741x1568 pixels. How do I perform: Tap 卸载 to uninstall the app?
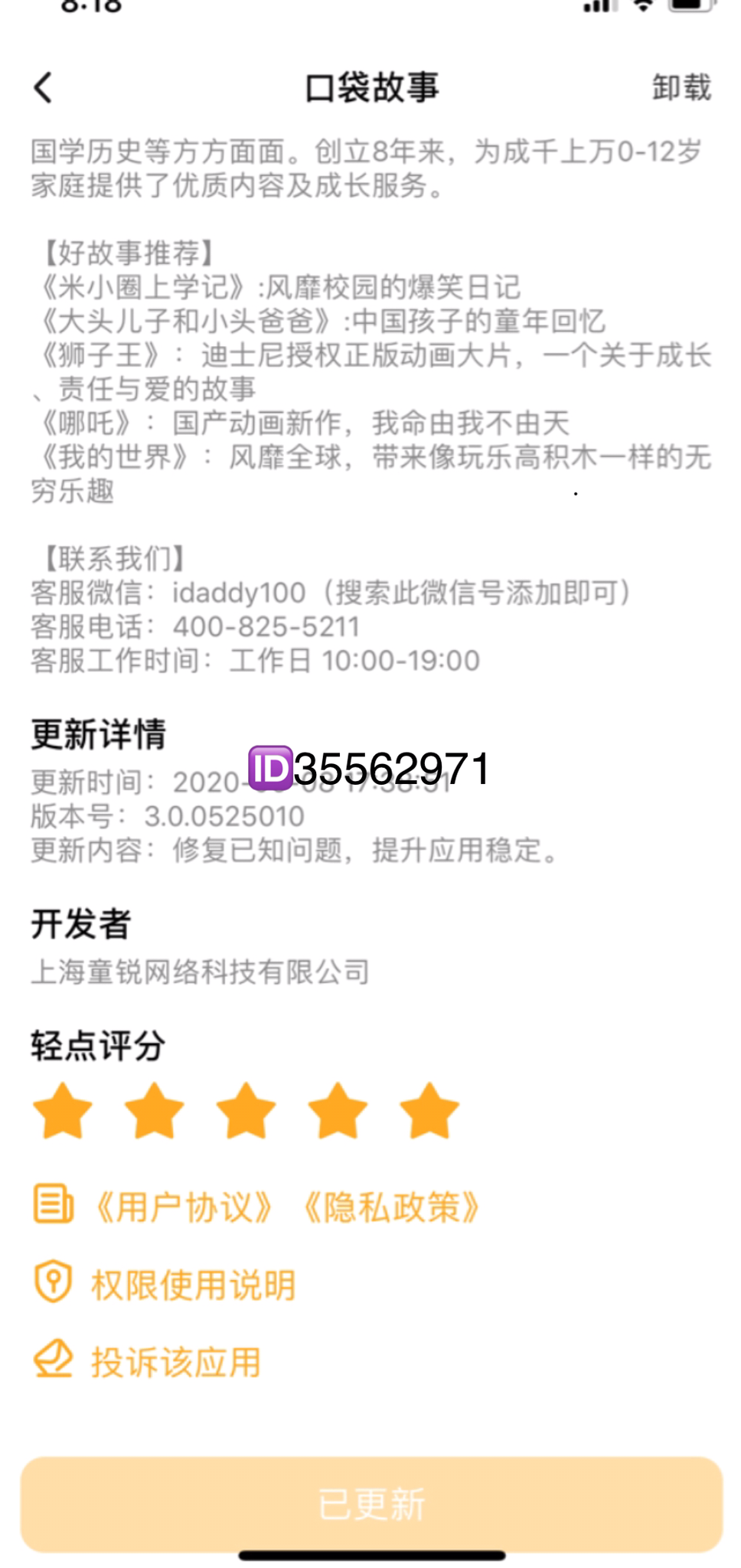[681, 87]
